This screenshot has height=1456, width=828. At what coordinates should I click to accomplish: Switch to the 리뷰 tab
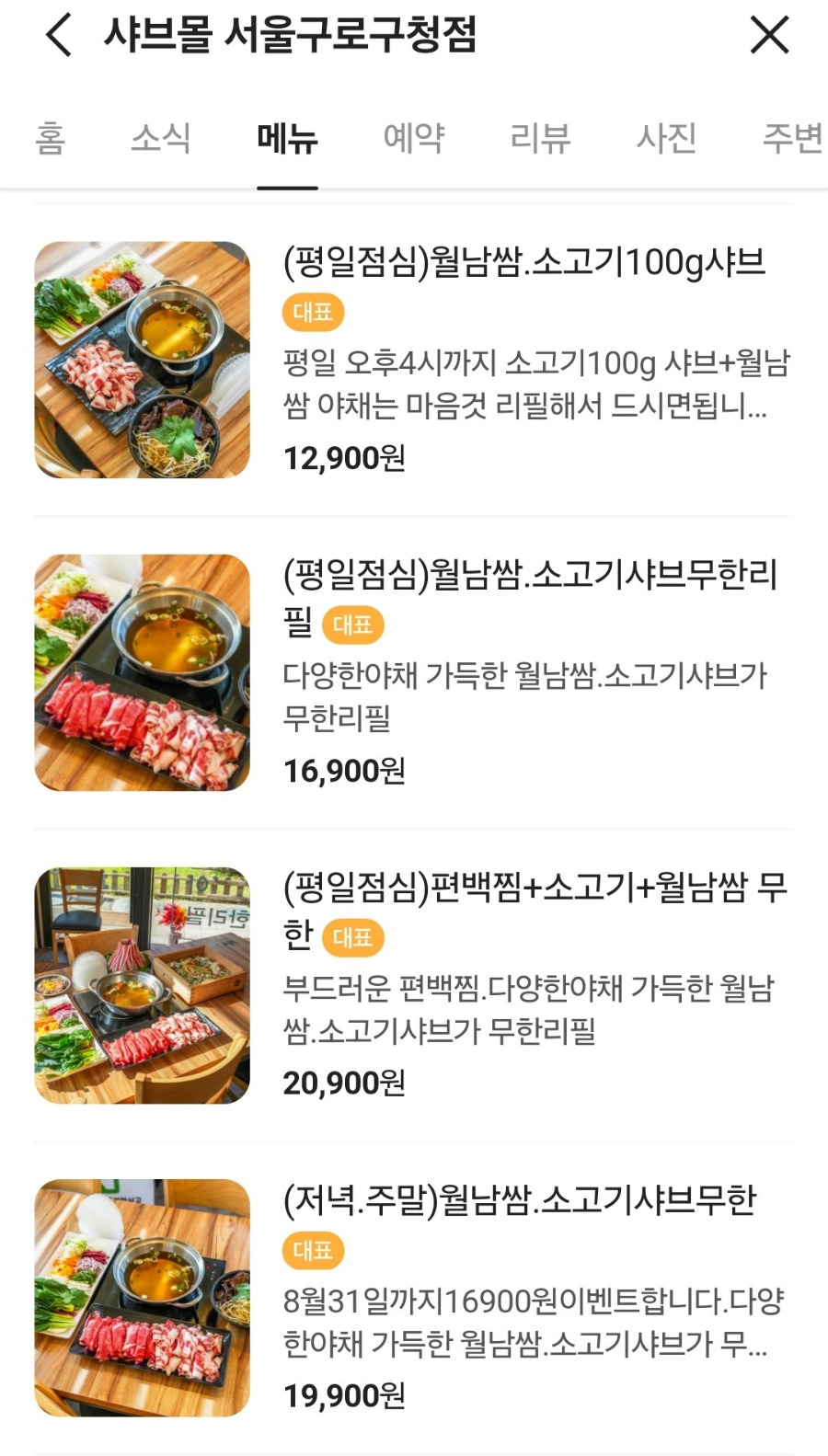[540, 138]
